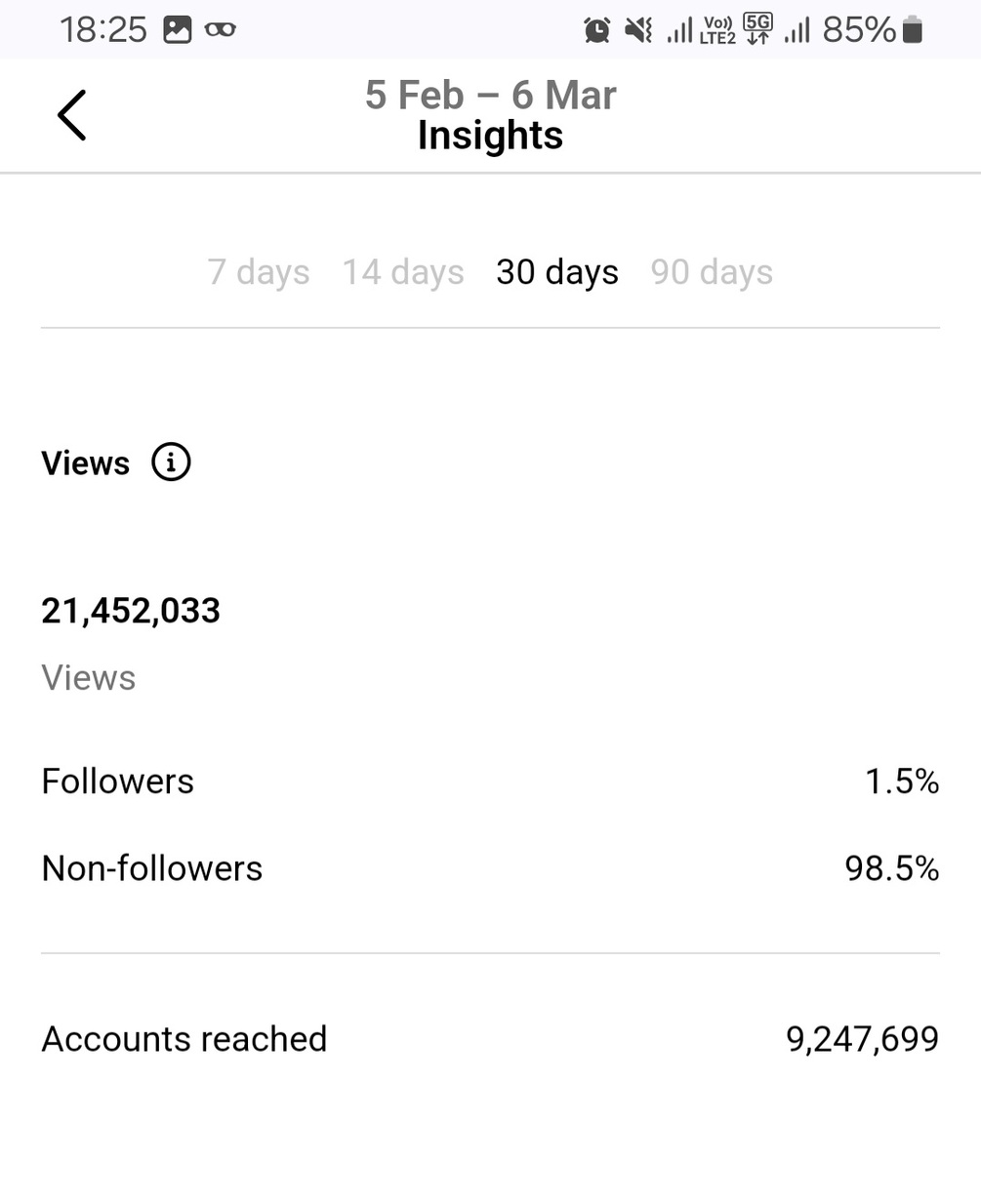Image resolution: width=981 pixels, height=1204 pixels.
Task: Open the Views info icon
Action: 171,462
